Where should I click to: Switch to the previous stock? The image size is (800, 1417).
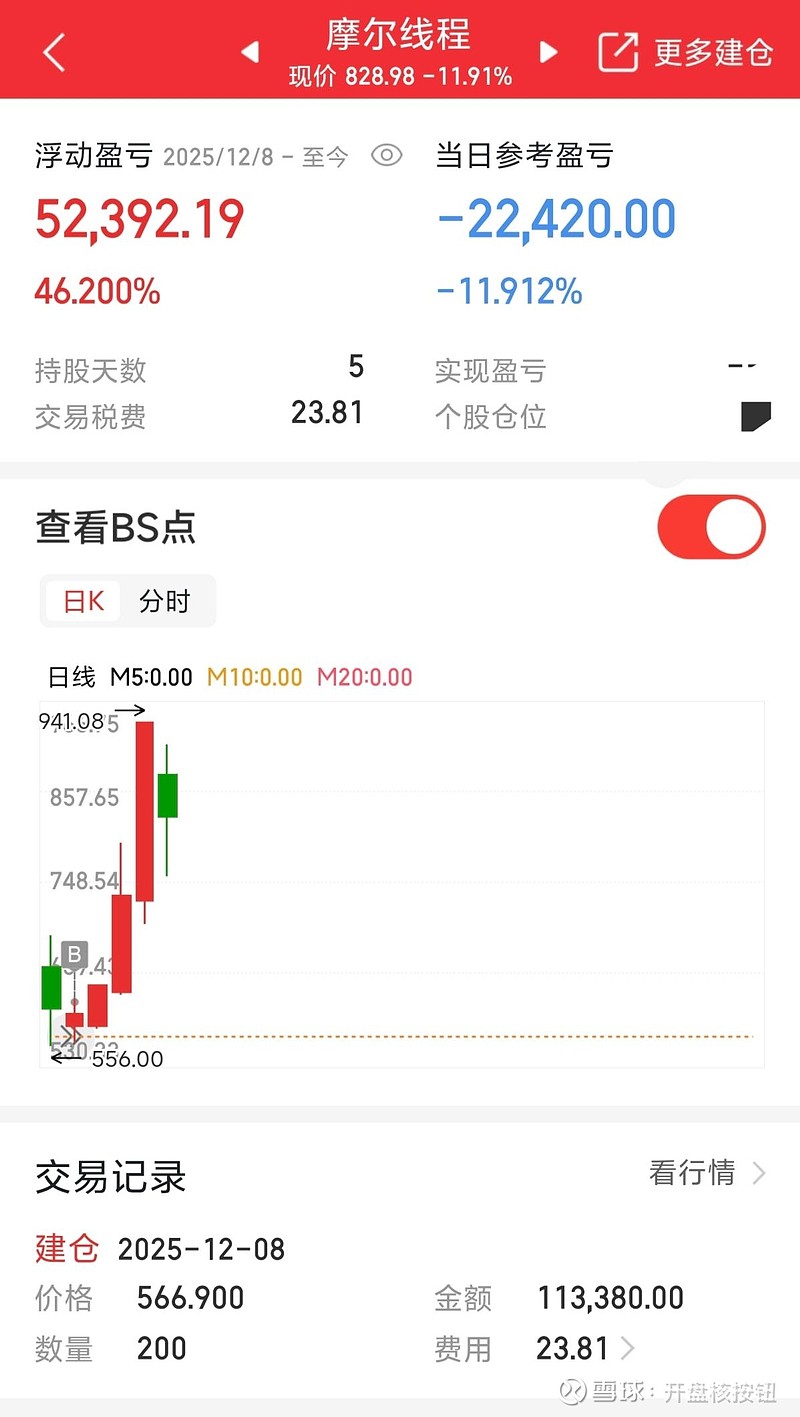tap(251, 51)
